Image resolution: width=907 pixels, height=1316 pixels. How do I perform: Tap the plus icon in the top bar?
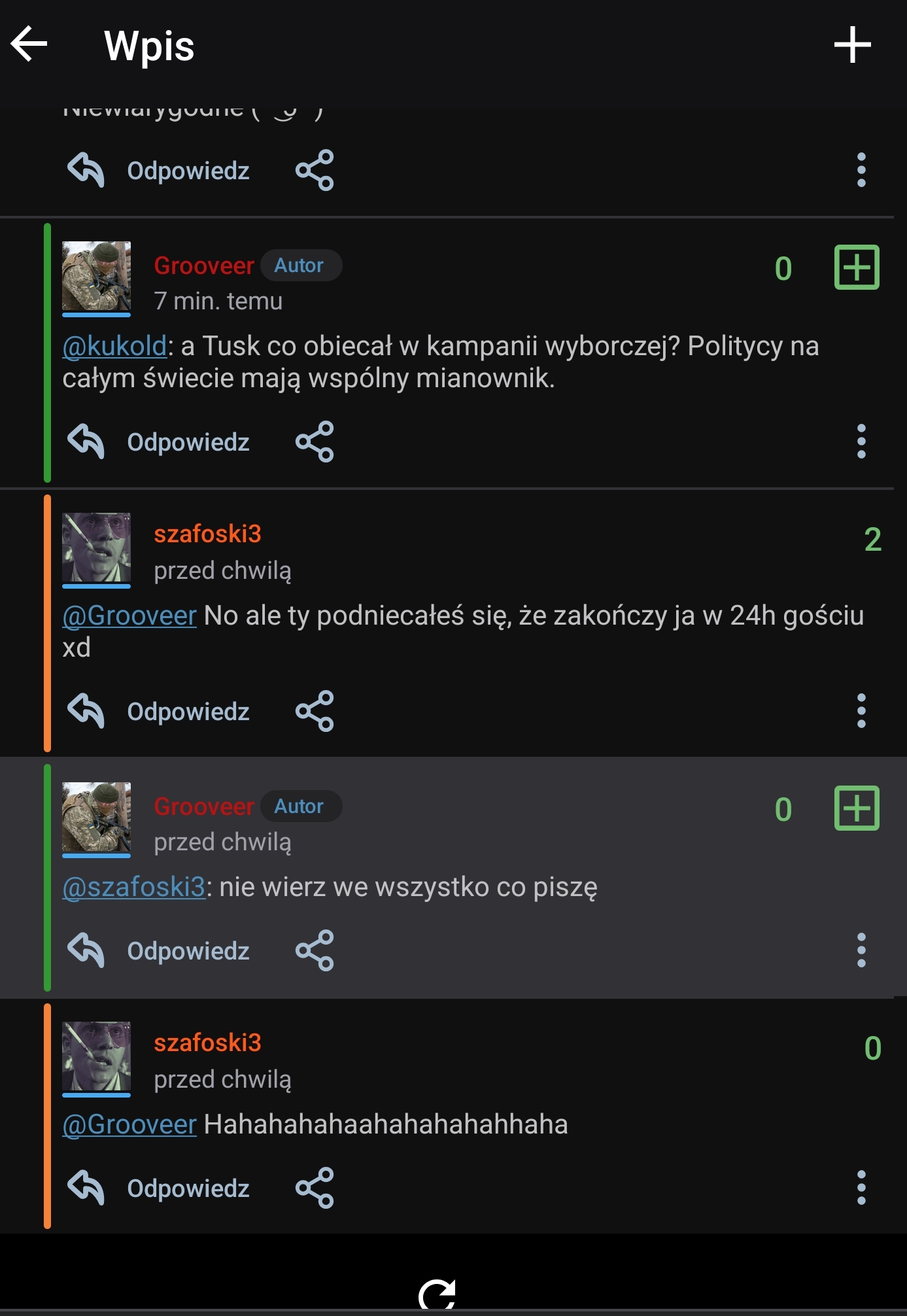852,45
